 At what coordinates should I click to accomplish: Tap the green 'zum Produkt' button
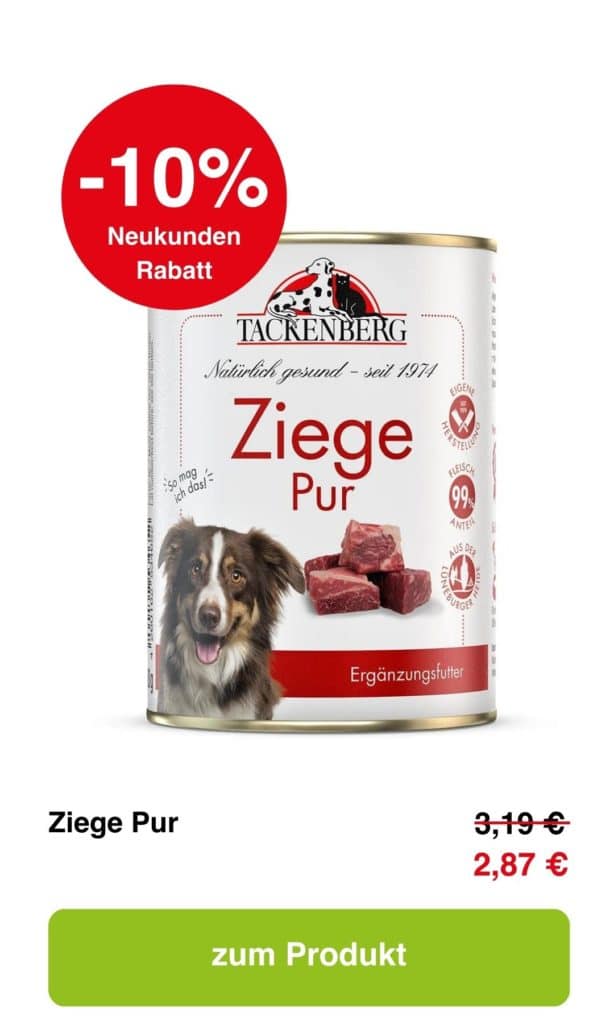pyautogui.click(x=308, y=956)
